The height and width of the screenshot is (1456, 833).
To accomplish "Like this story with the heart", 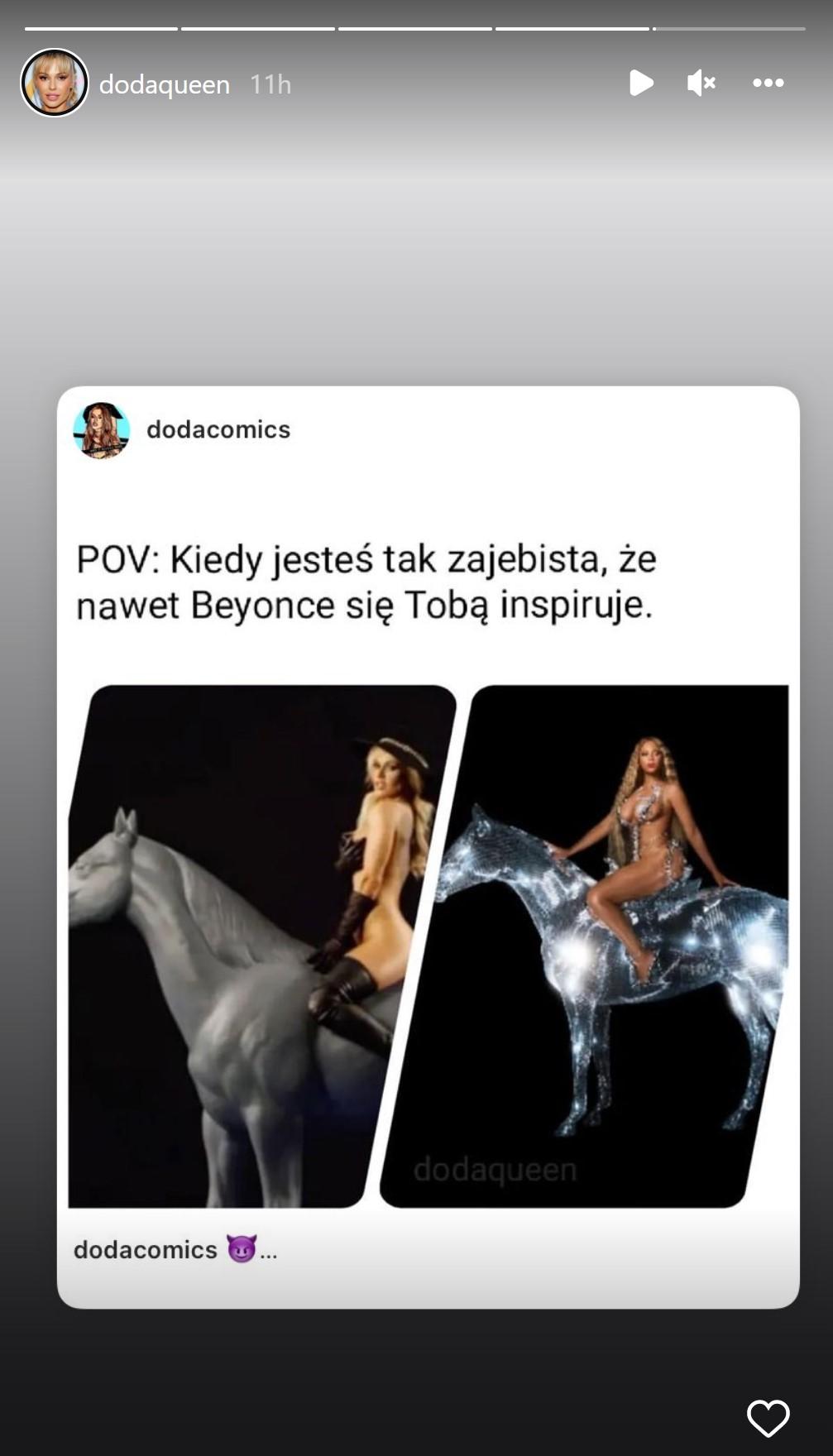I will 768,1418.
